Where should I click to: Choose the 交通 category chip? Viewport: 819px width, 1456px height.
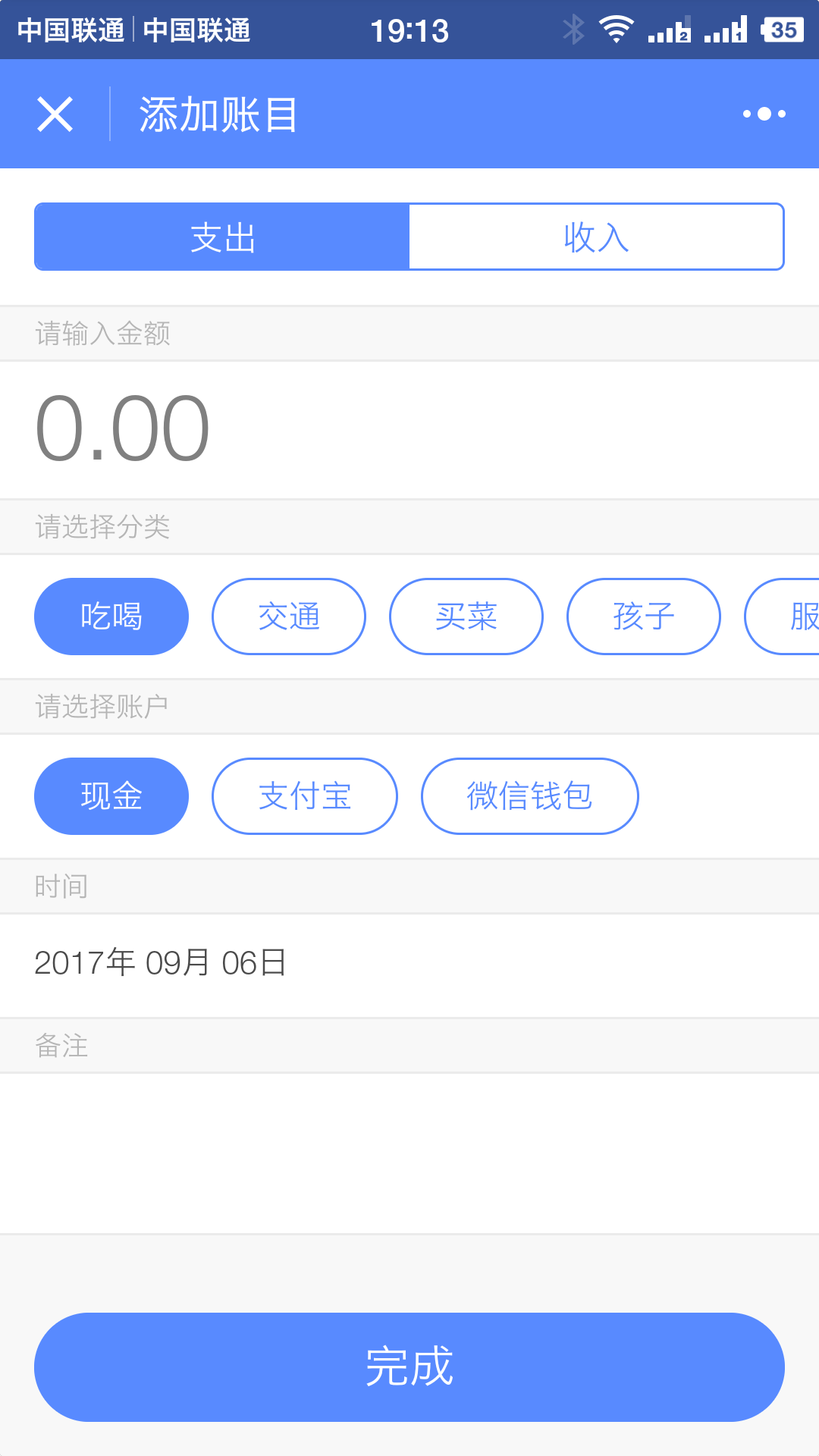click(289, 617)
